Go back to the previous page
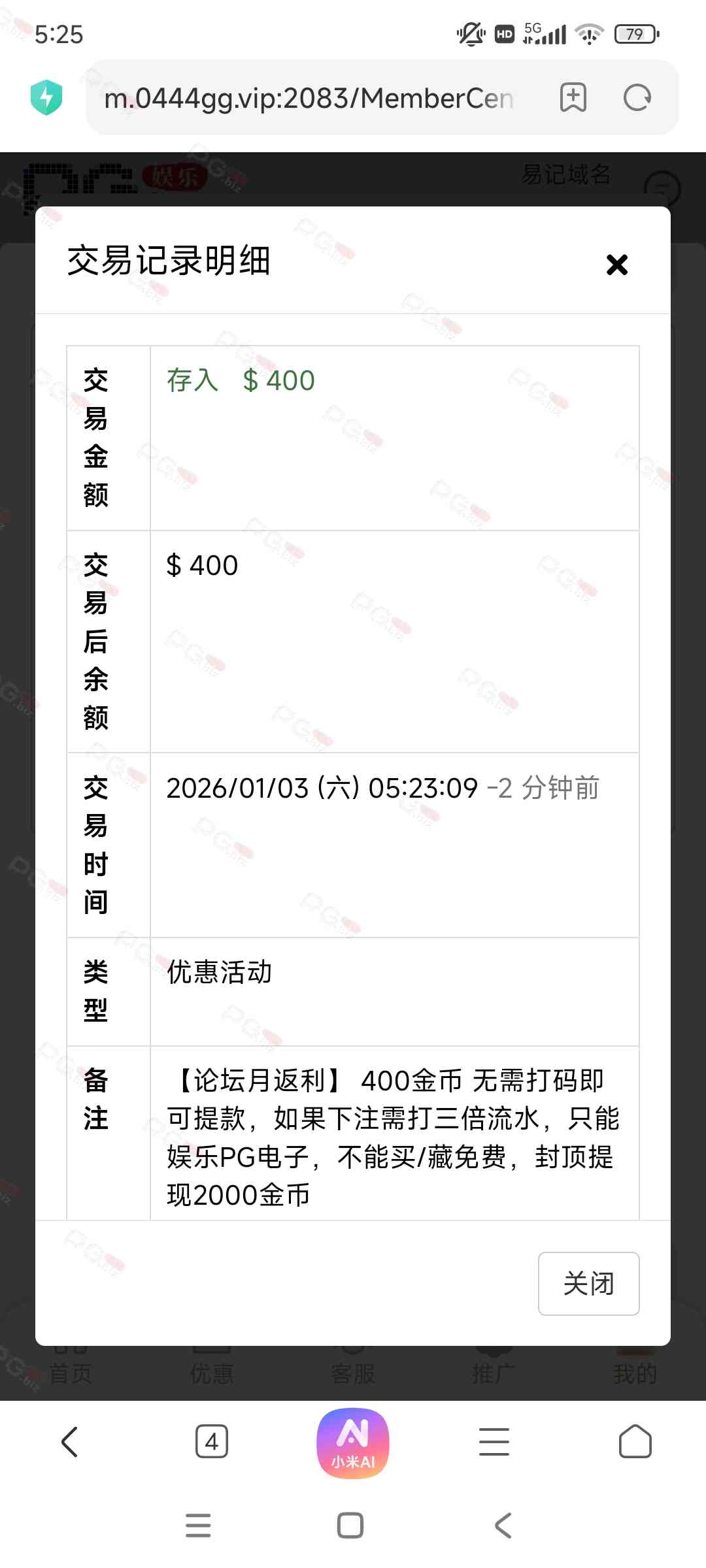This screenshot has height=1568, width=706. (70, 1441)
